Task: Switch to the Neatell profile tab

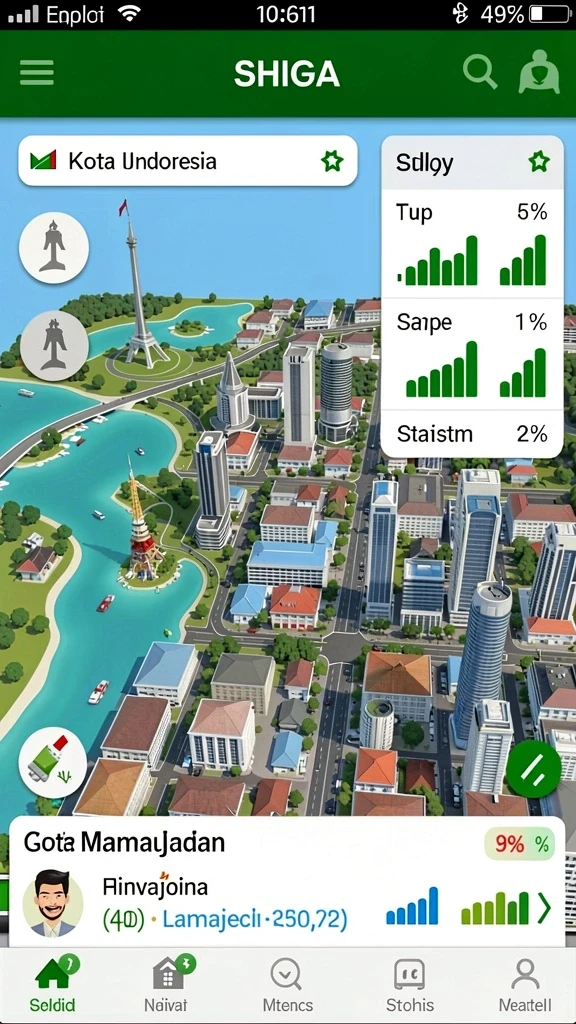Action: 525,984
